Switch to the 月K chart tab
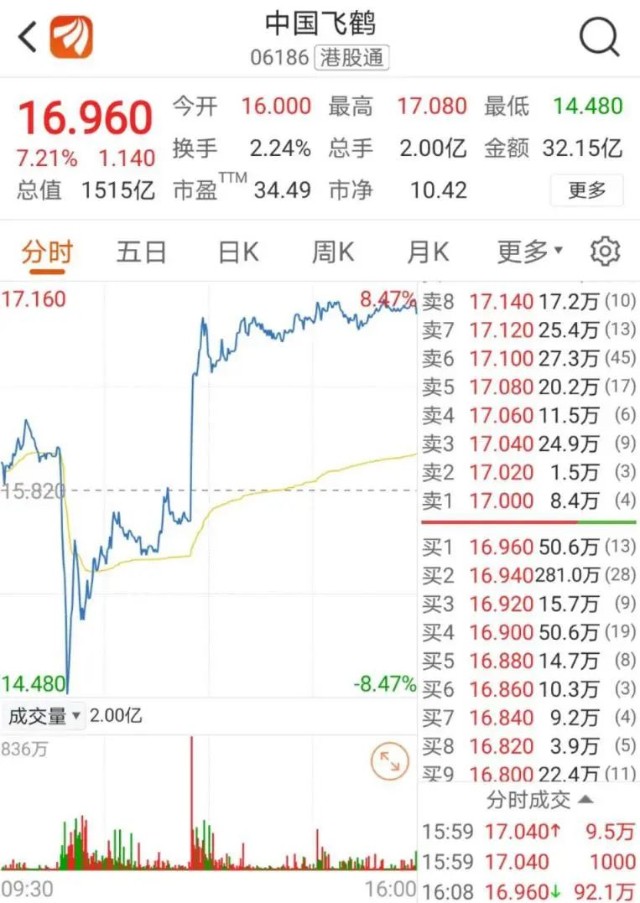Image resolution: width=640 pixels, height=903 pixels. (427, 251)
